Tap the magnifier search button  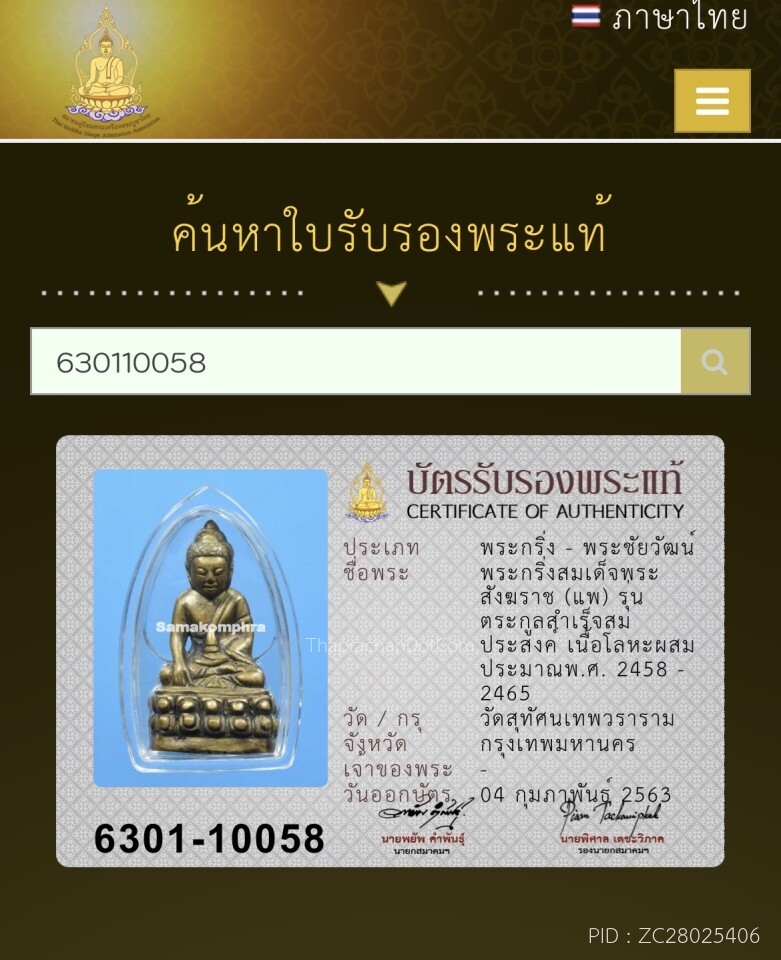click(x=714, y=362)
